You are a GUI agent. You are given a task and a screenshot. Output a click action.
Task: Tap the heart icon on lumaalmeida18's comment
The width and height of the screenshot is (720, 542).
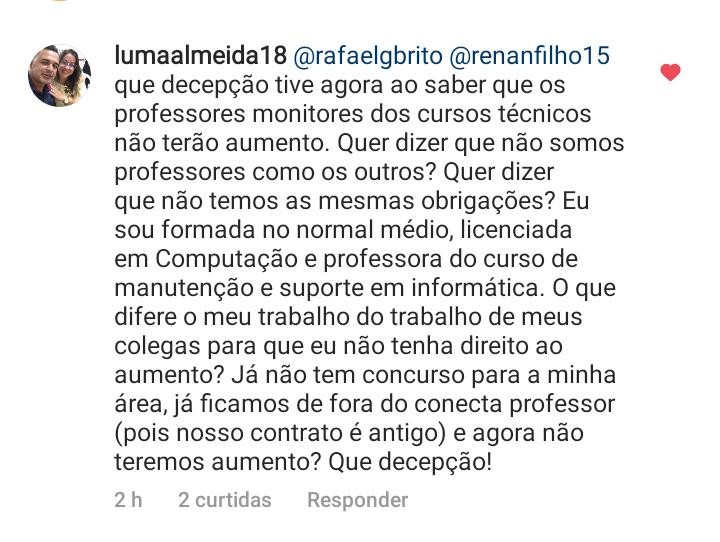pos(671,72)
